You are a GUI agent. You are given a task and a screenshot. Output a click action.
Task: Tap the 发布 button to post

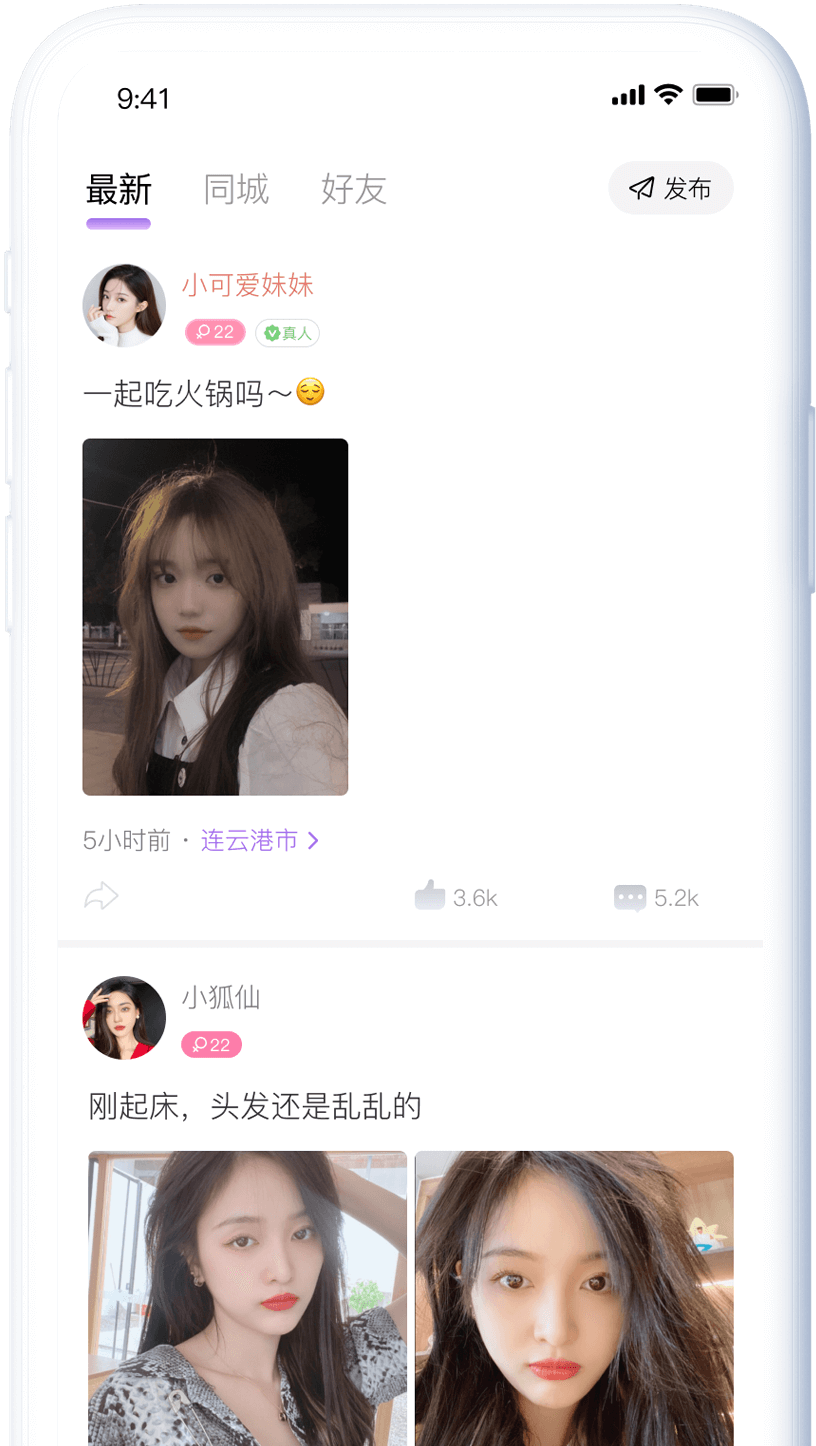671,188
